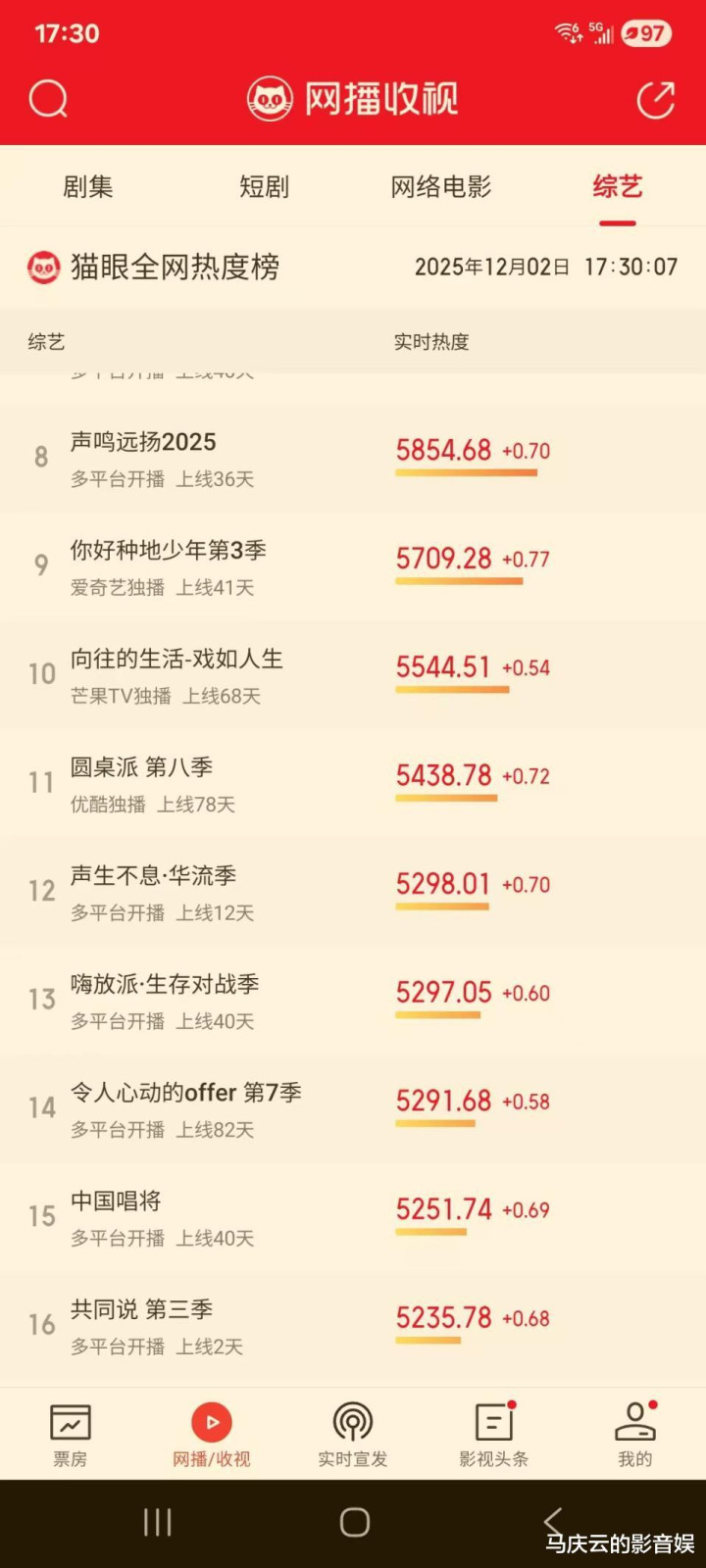The height and width of the screenshot is (1568, 706).
Task: Go to the 实时宣发 bottom tab
Action: pos(353,1435)
